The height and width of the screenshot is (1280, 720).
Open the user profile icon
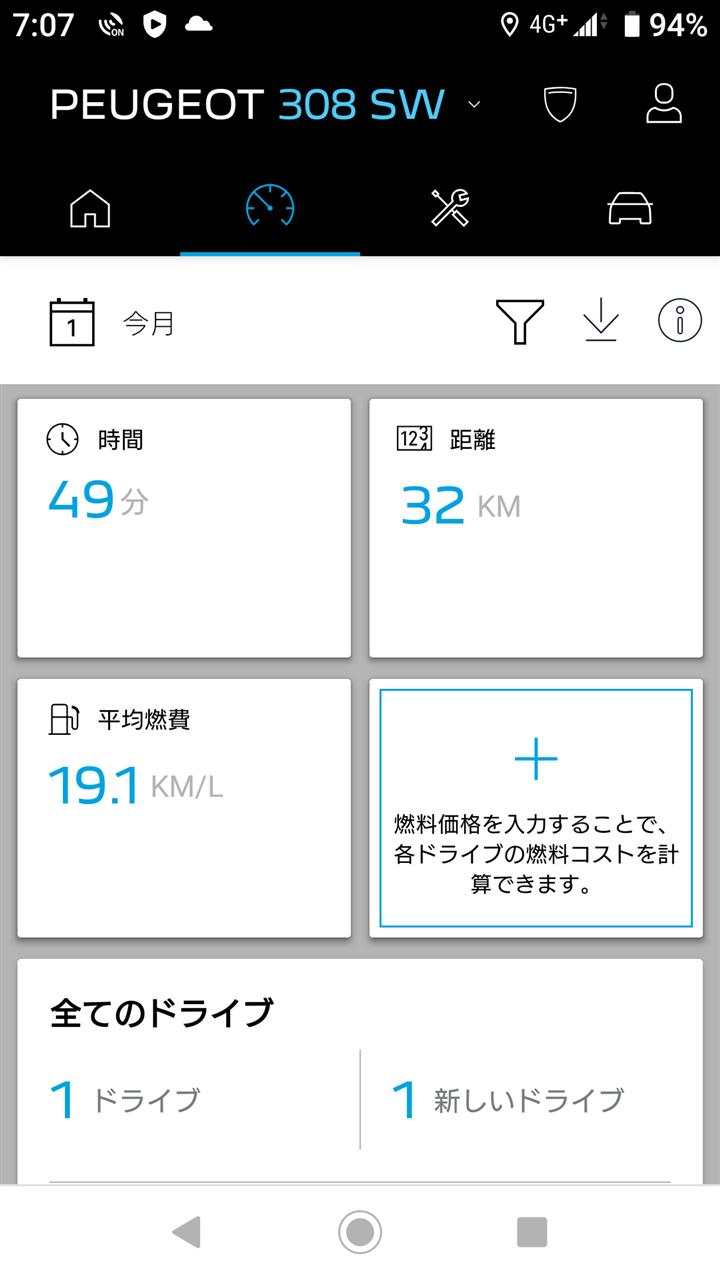point(663,104)
